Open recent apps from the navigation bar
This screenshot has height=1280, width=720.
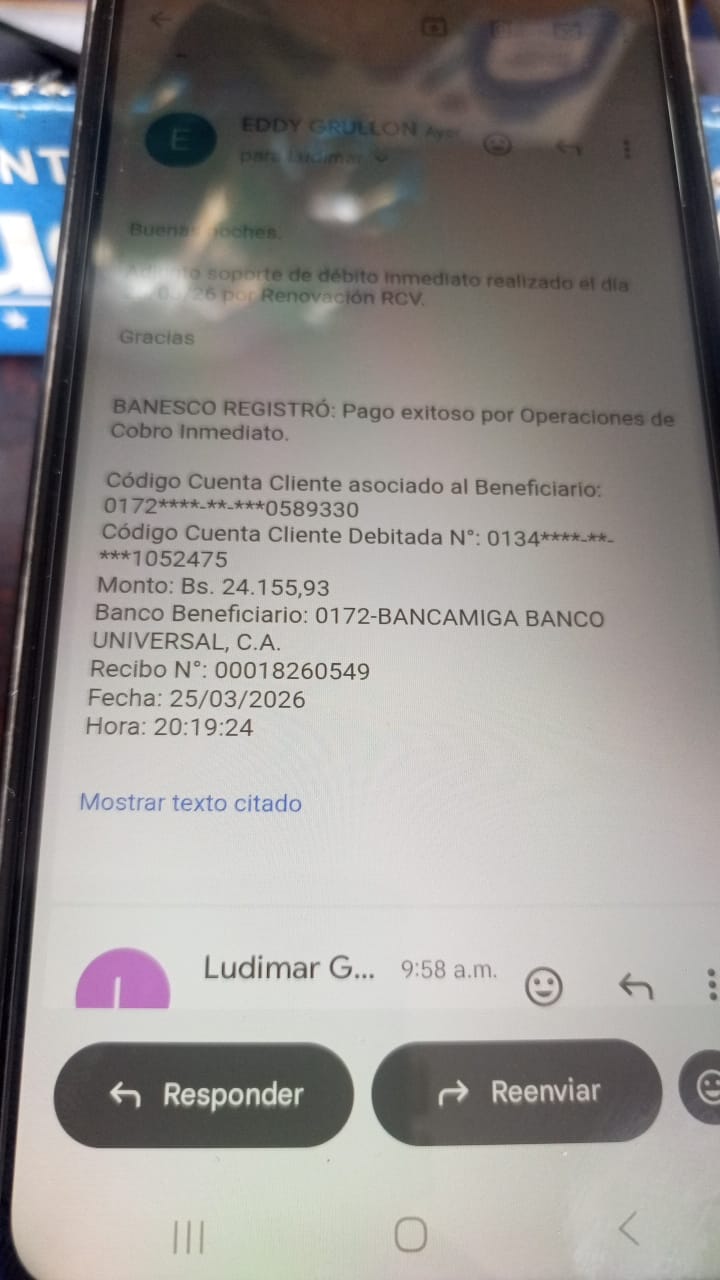(188, 1237)
